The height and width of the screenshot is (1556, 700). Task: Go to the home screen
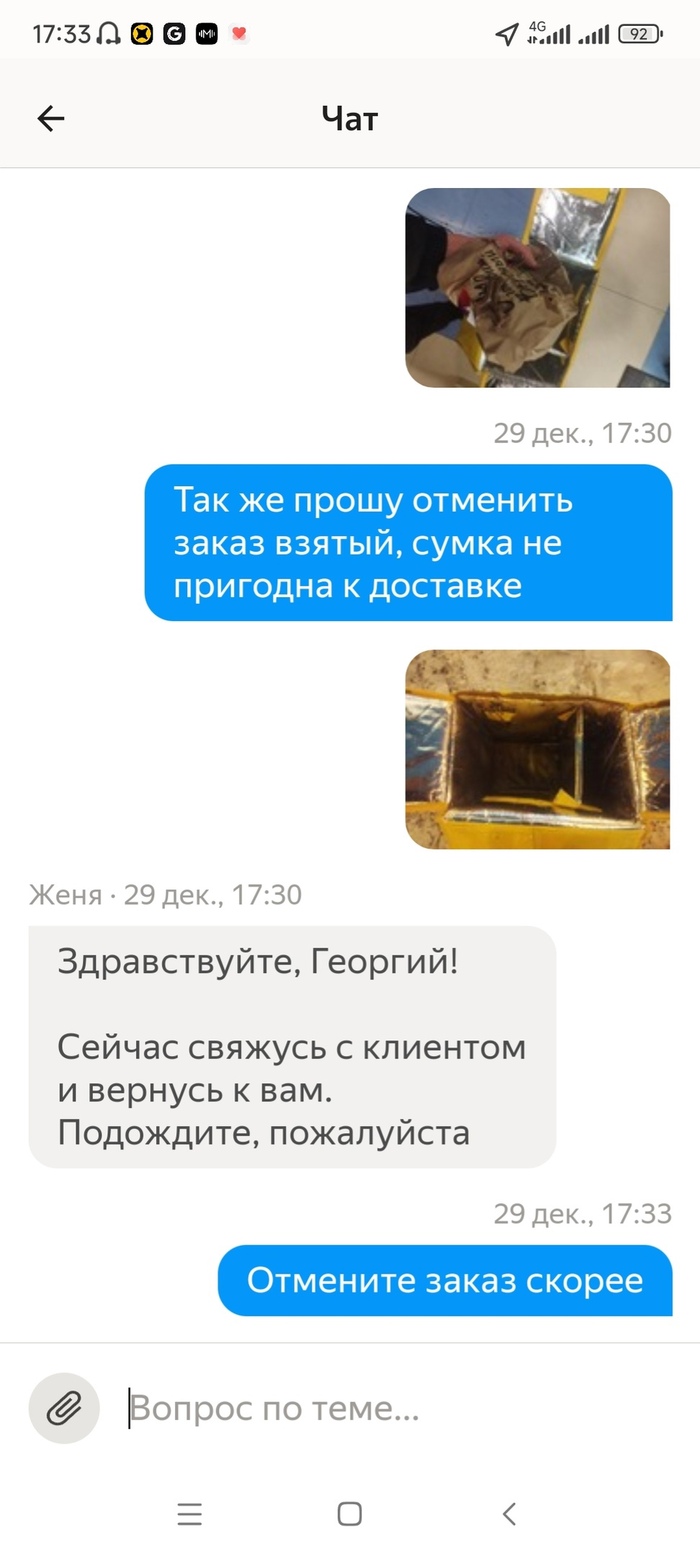tap(349, 1514)
